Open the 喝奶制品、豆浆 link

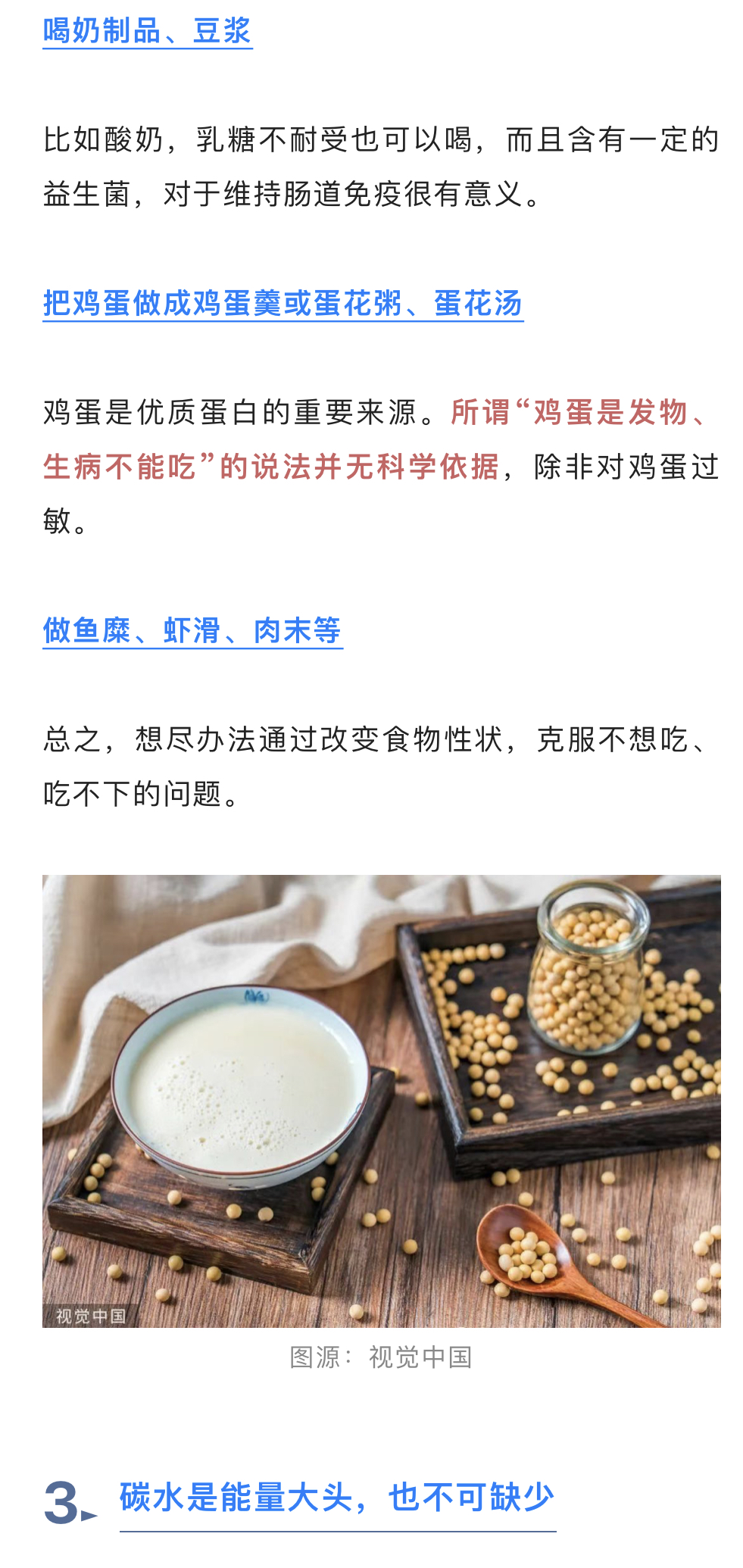click(147, 31)
